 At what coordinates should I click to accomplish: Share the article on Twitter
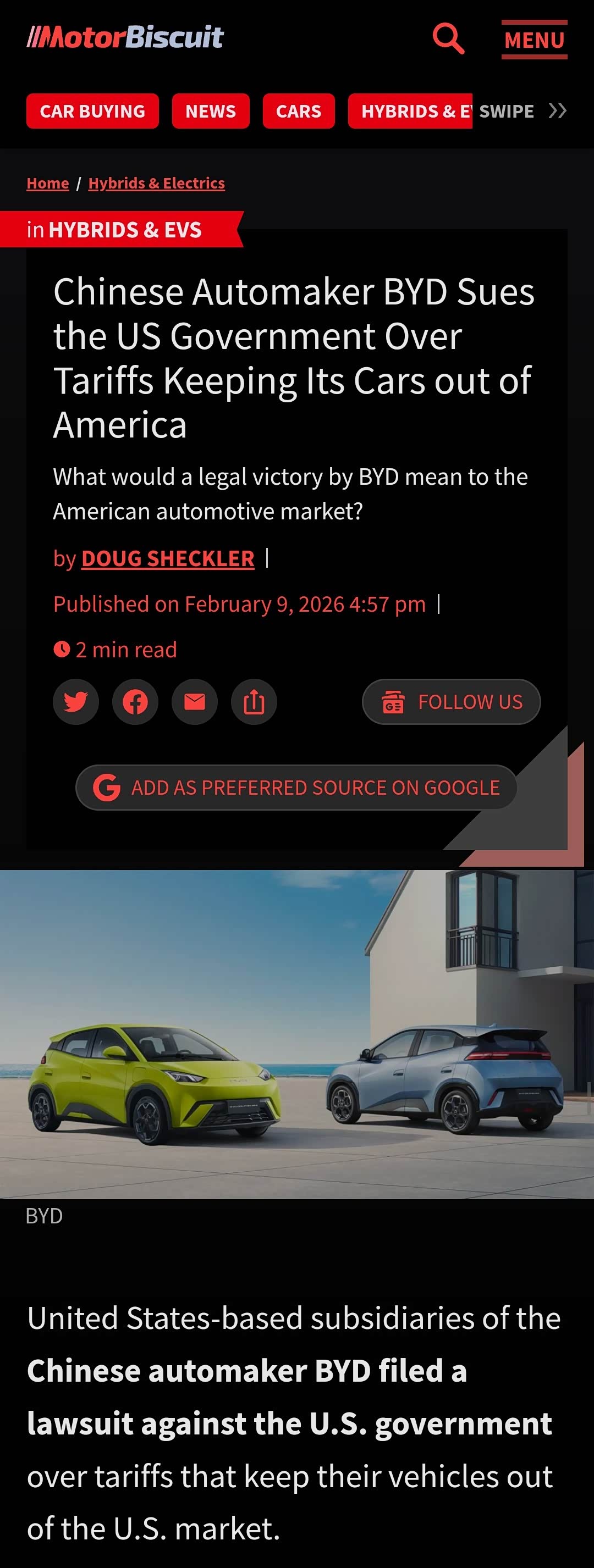75,702
